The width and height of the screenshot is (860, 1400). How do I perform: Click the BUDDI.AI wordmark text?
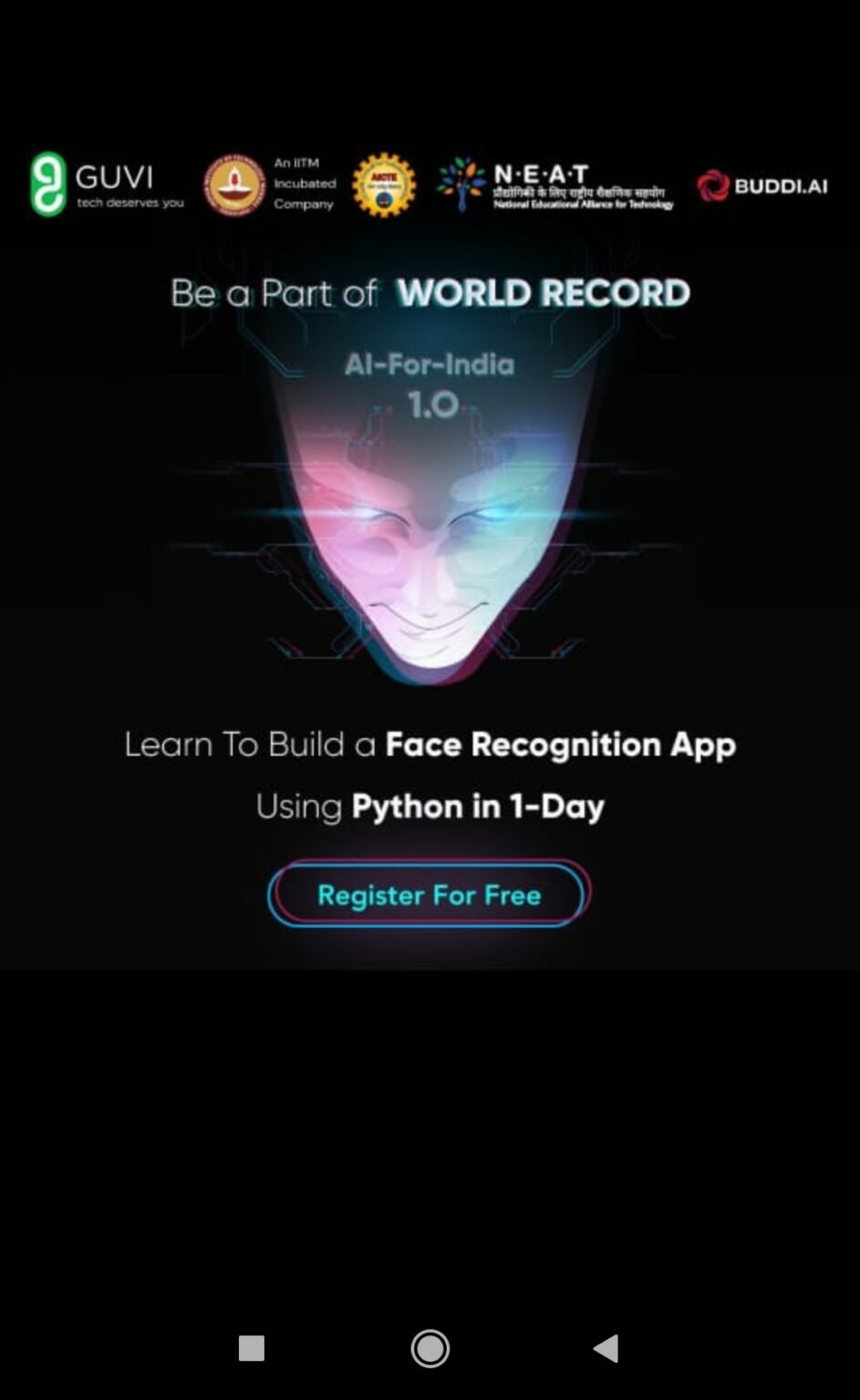[x=782, y=186]
